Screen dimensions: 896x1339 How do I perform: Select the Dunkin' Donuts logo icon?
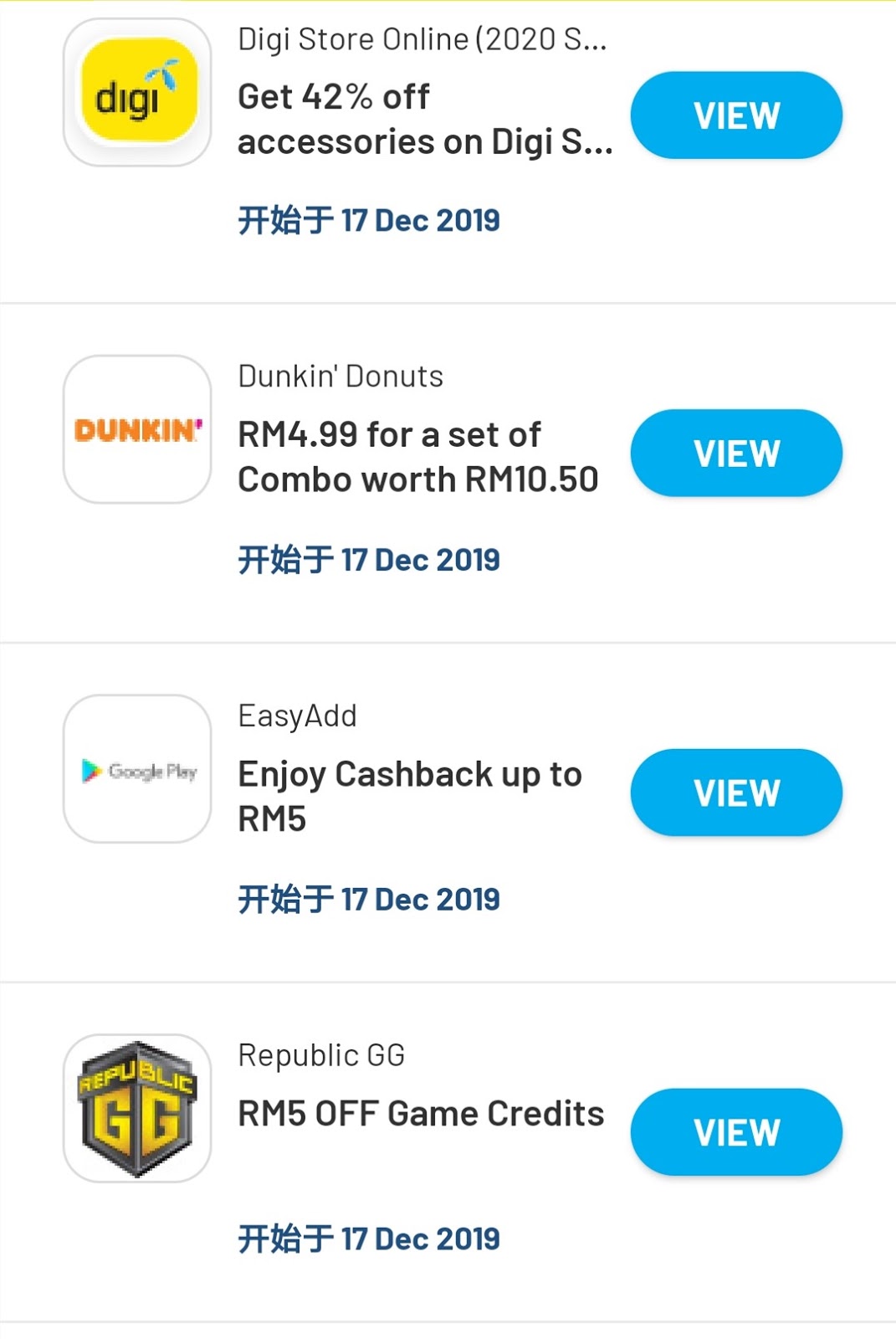click(x=136, y=433)
